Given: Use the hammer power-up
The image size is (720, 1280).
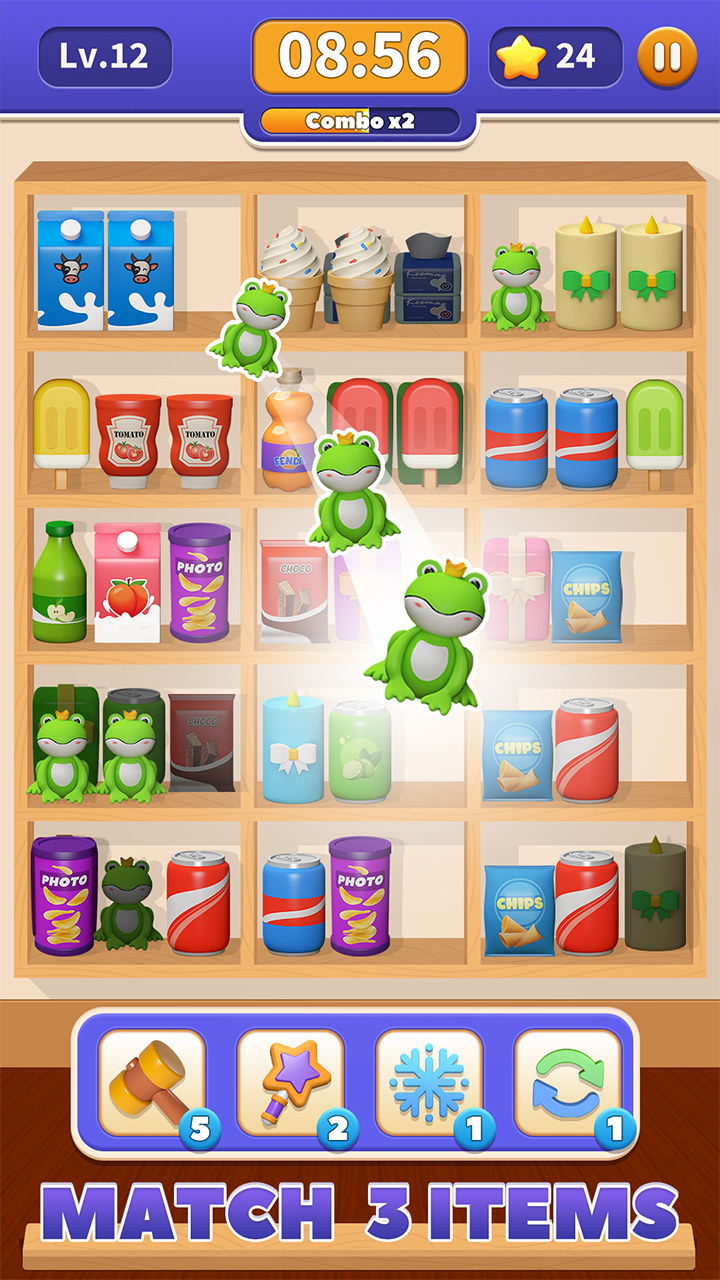Looking at the screenshot, I should pyautogui.click(x=152, y=1082).
